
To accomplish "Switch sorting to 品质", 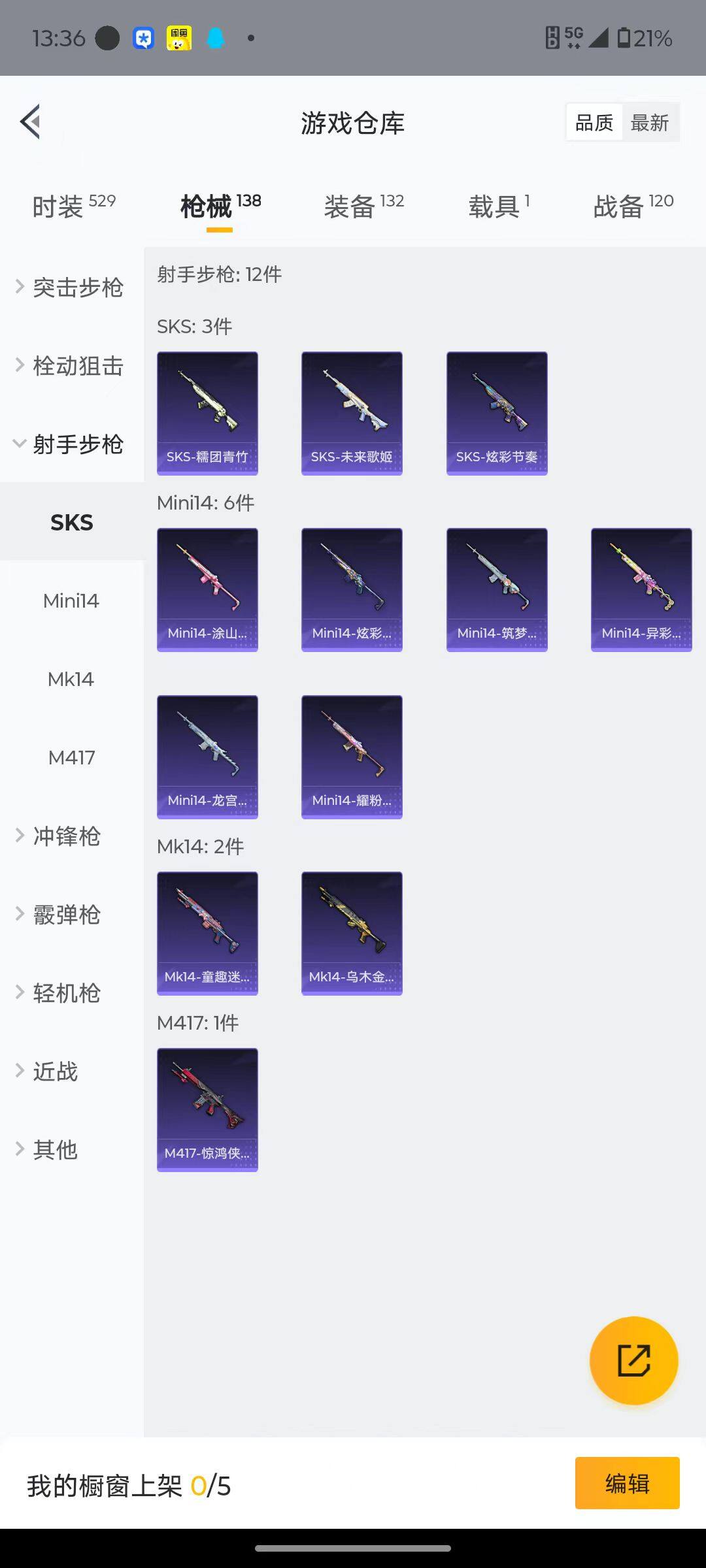I will click(x=593, y=122).
